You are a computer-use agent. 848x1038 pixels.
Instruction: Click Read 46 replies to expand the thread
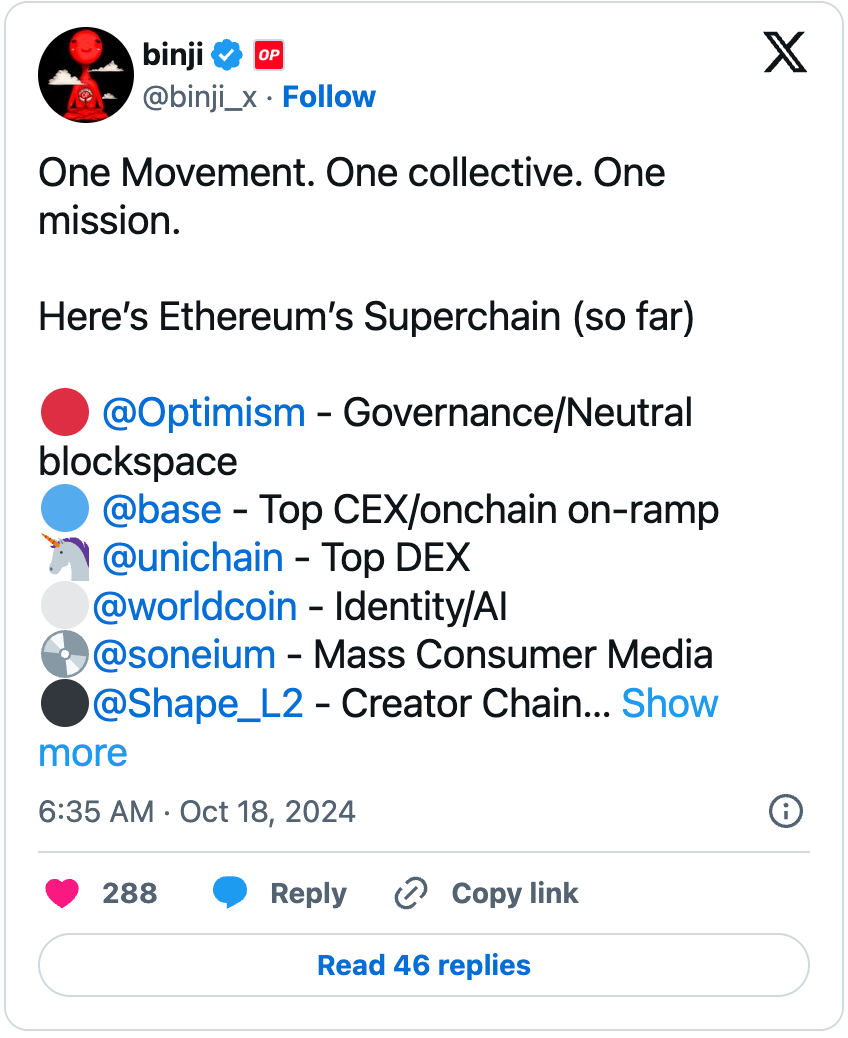point(424,964)
